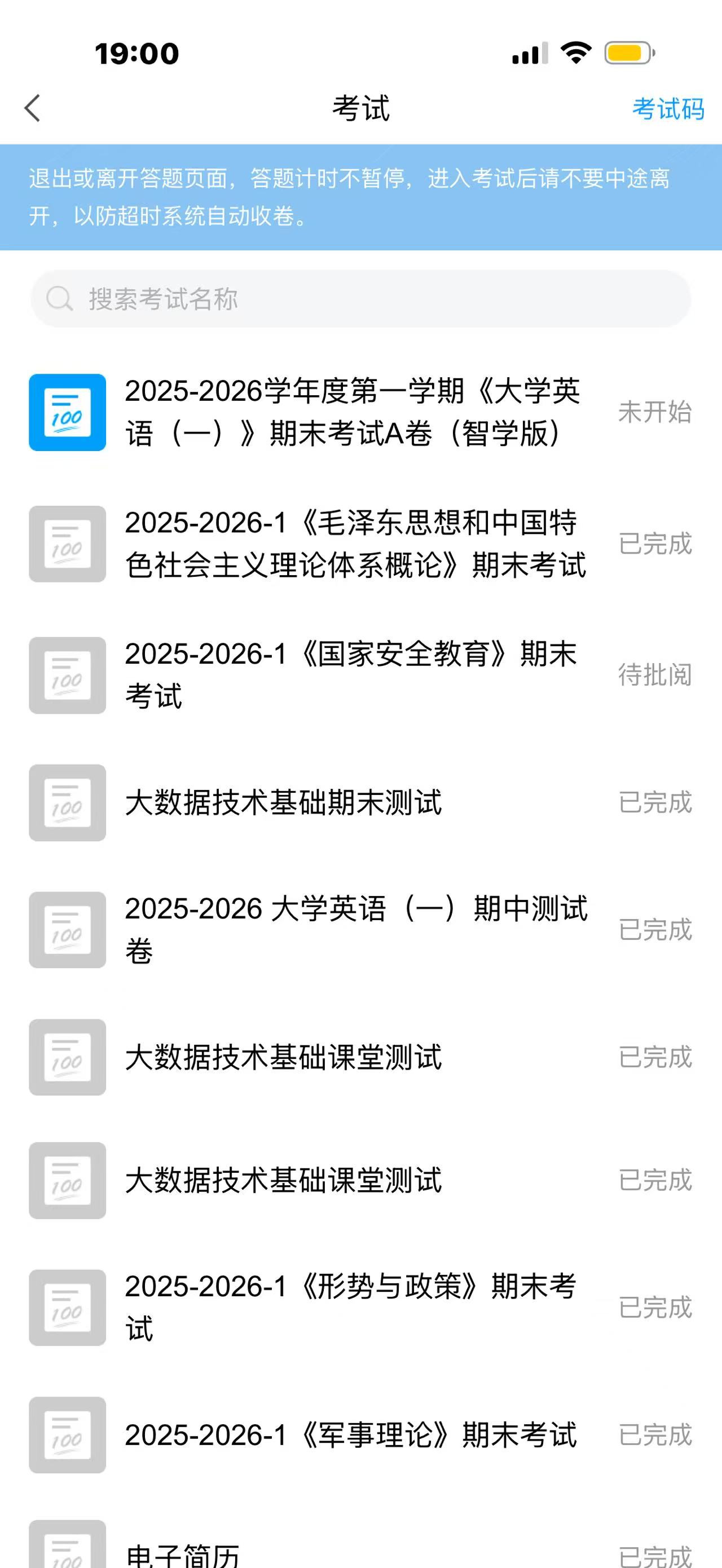722x1568 pixels.
Task: Open the 大学英语（一）期末考试A卷 exam
Action: [x=353, y=412]
